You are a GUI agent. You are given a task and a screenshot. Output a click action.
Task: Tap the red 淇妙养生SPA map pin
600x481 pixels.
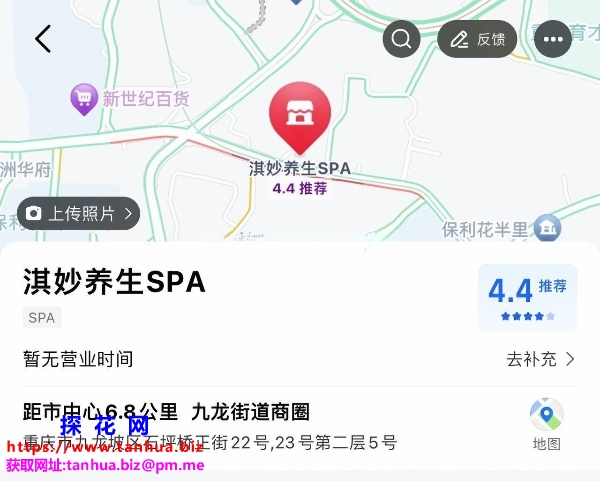click(297, 114)
